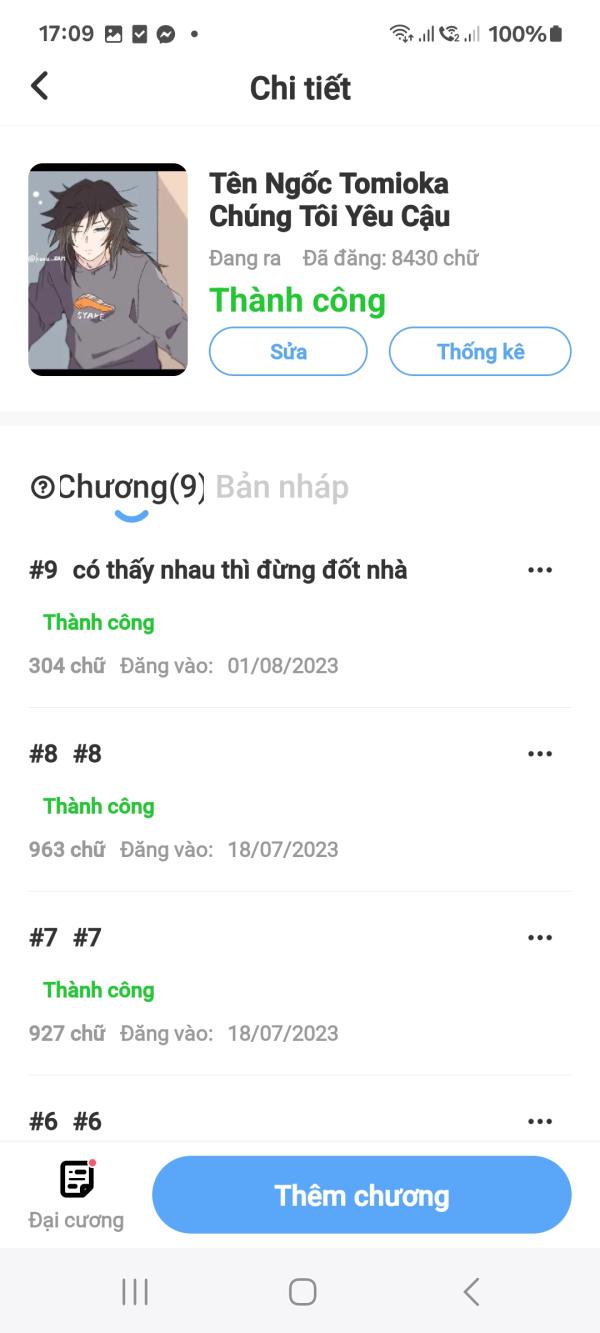
Task: Tap Thêm chương to add a chapter
Action: (x=362, y=1196)
